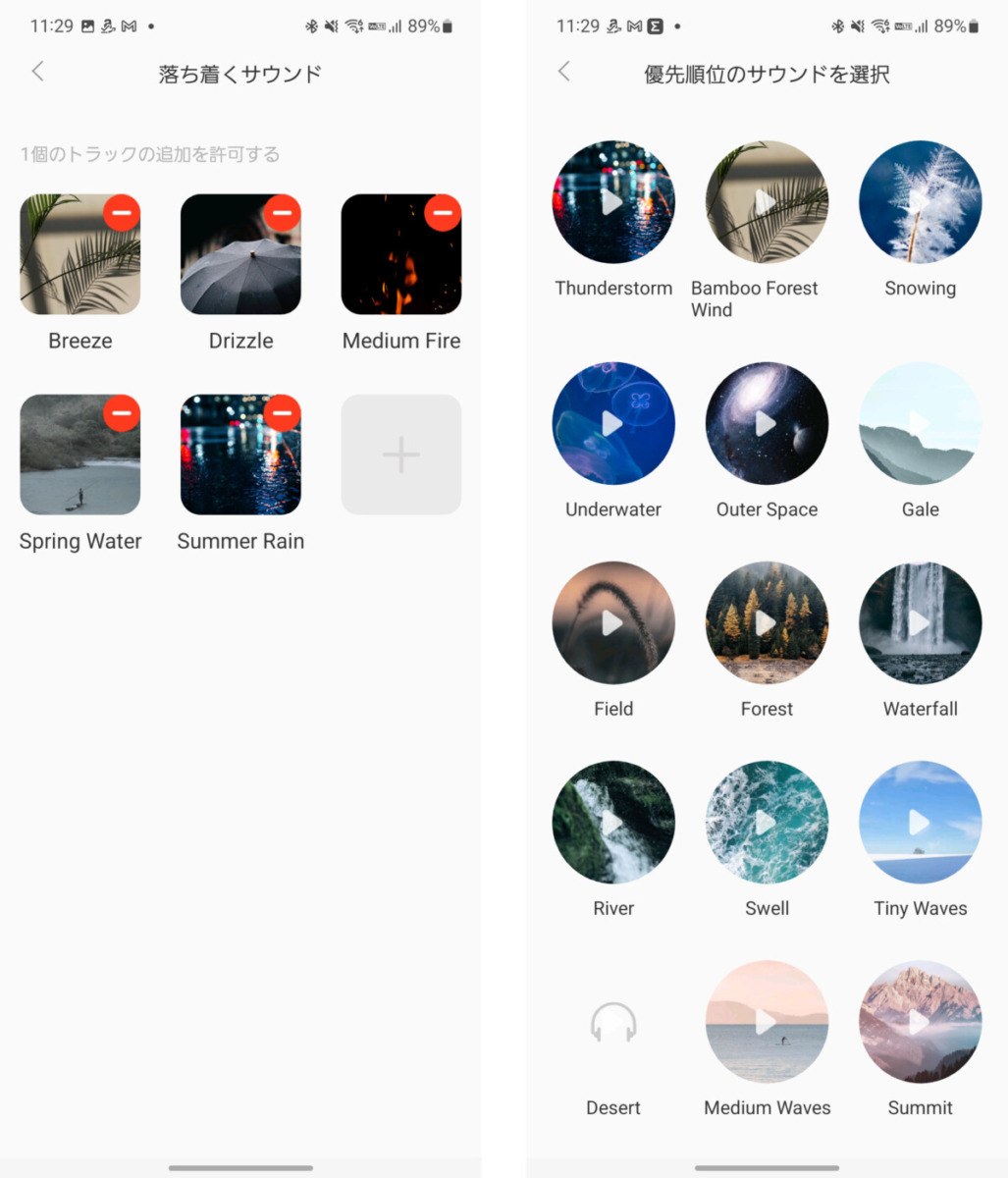Screen dimensions: 1008x1178
Task: Remove the Drizzle track
Action: pyautogui.click(x=283, y=212)
